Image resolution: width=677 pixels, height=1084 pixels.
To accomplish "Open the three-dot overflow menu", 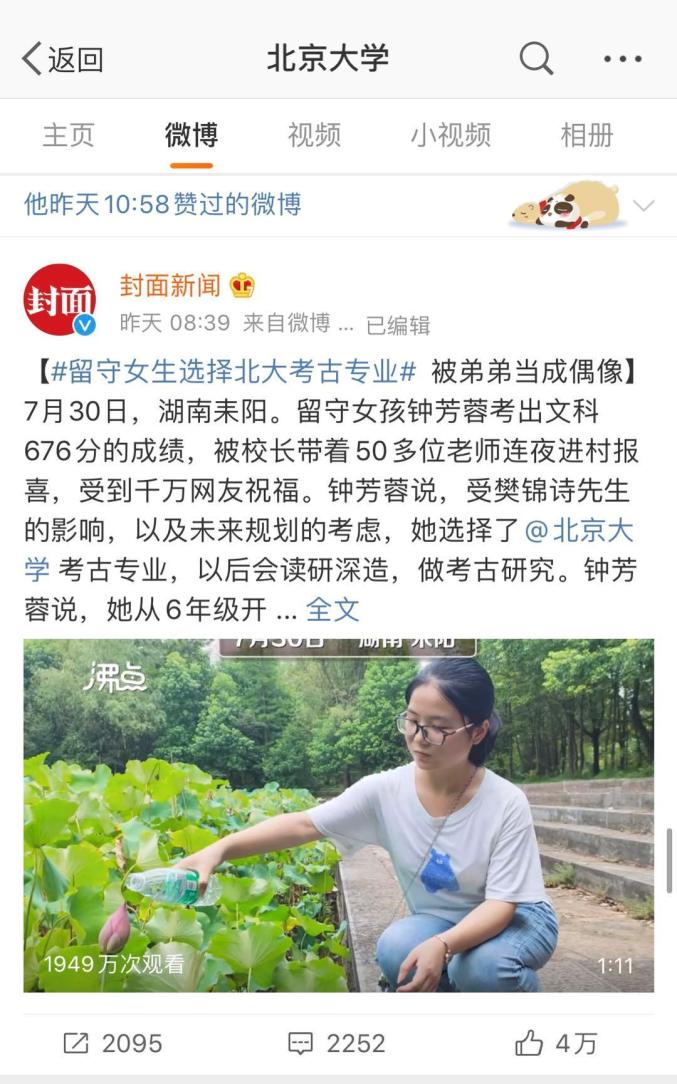I will (x=622, y=59).
